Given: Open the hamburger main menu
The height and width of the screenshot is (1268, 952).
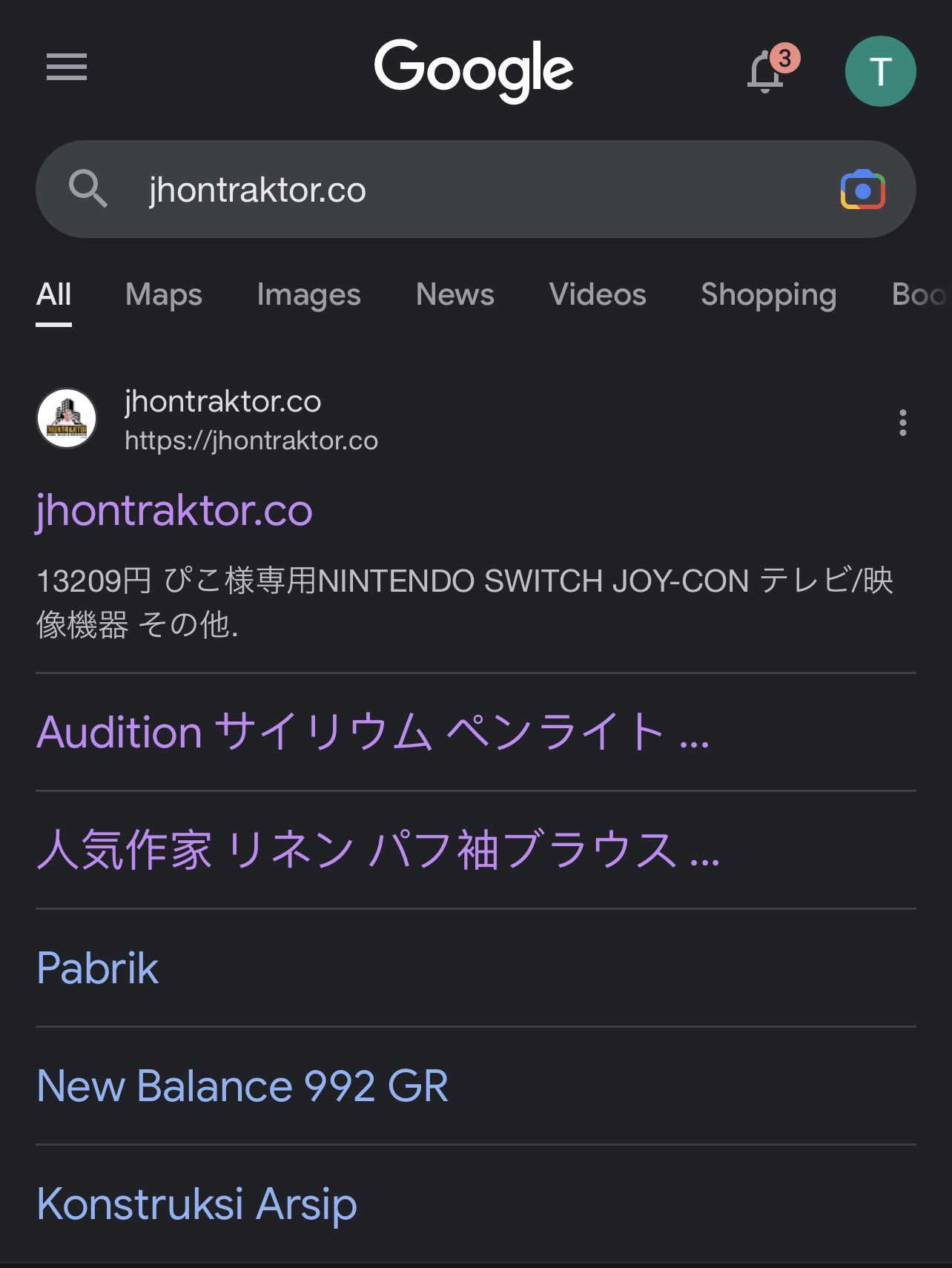Looking at the screenshot, I should tap(67, 67).
